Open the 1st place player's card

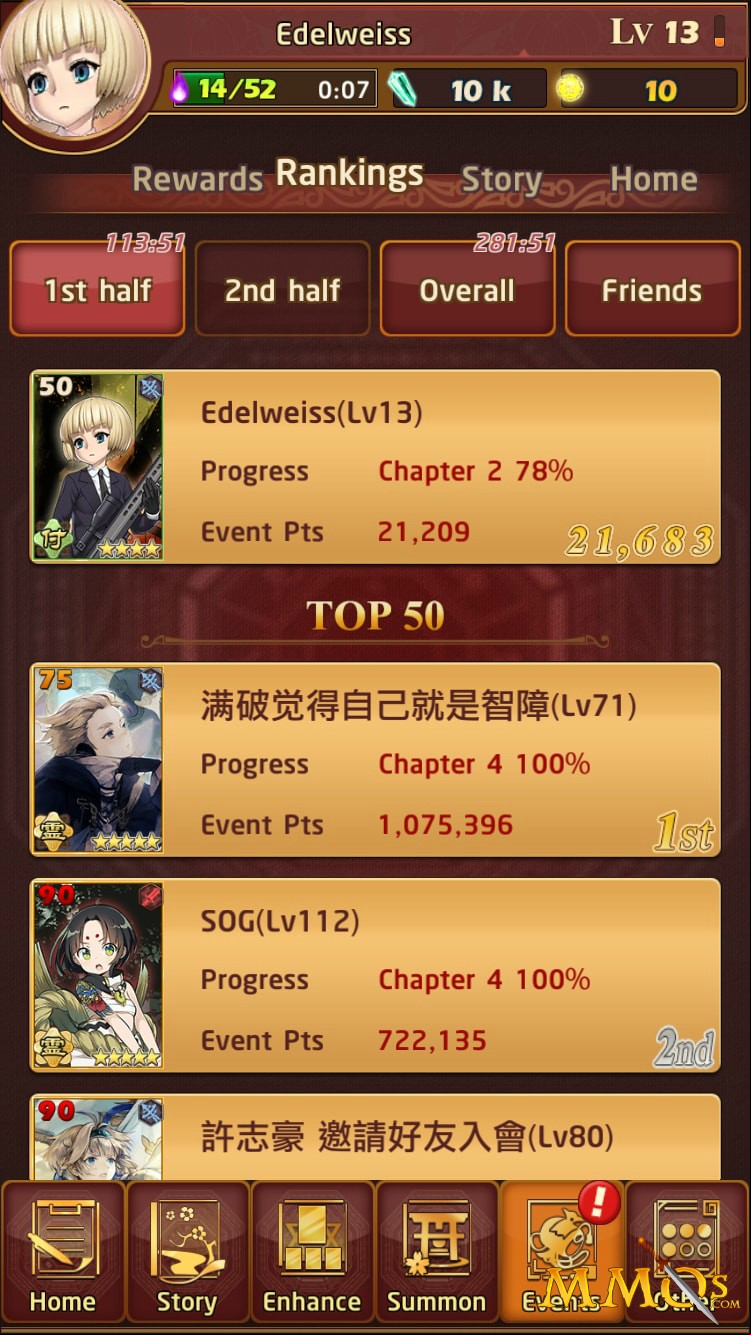(x=375, y=760)
